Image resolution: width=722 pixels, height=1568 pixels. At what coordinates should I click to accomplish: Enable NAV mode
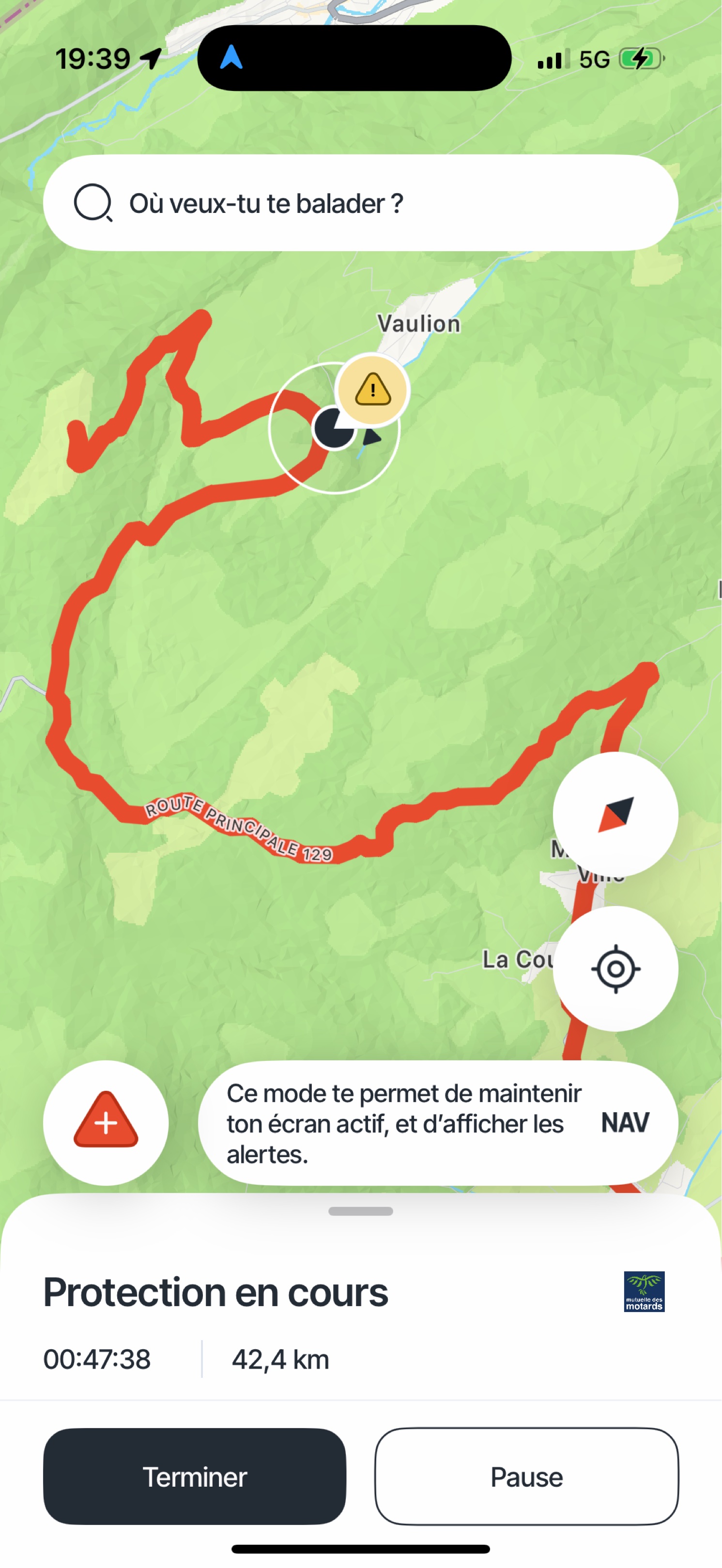point(625,1122)
